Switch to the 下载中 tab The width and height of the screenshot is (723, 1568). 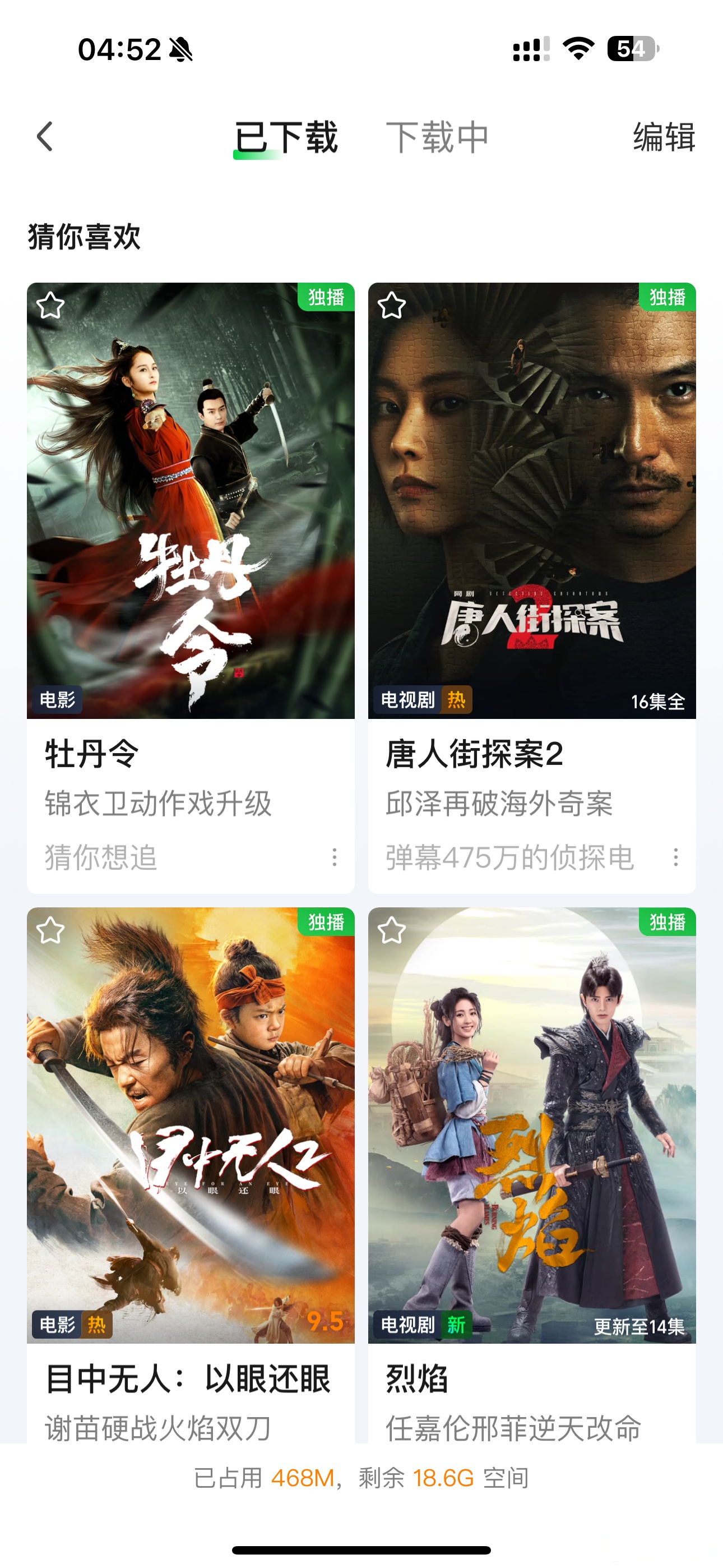(x=437, y=137)
